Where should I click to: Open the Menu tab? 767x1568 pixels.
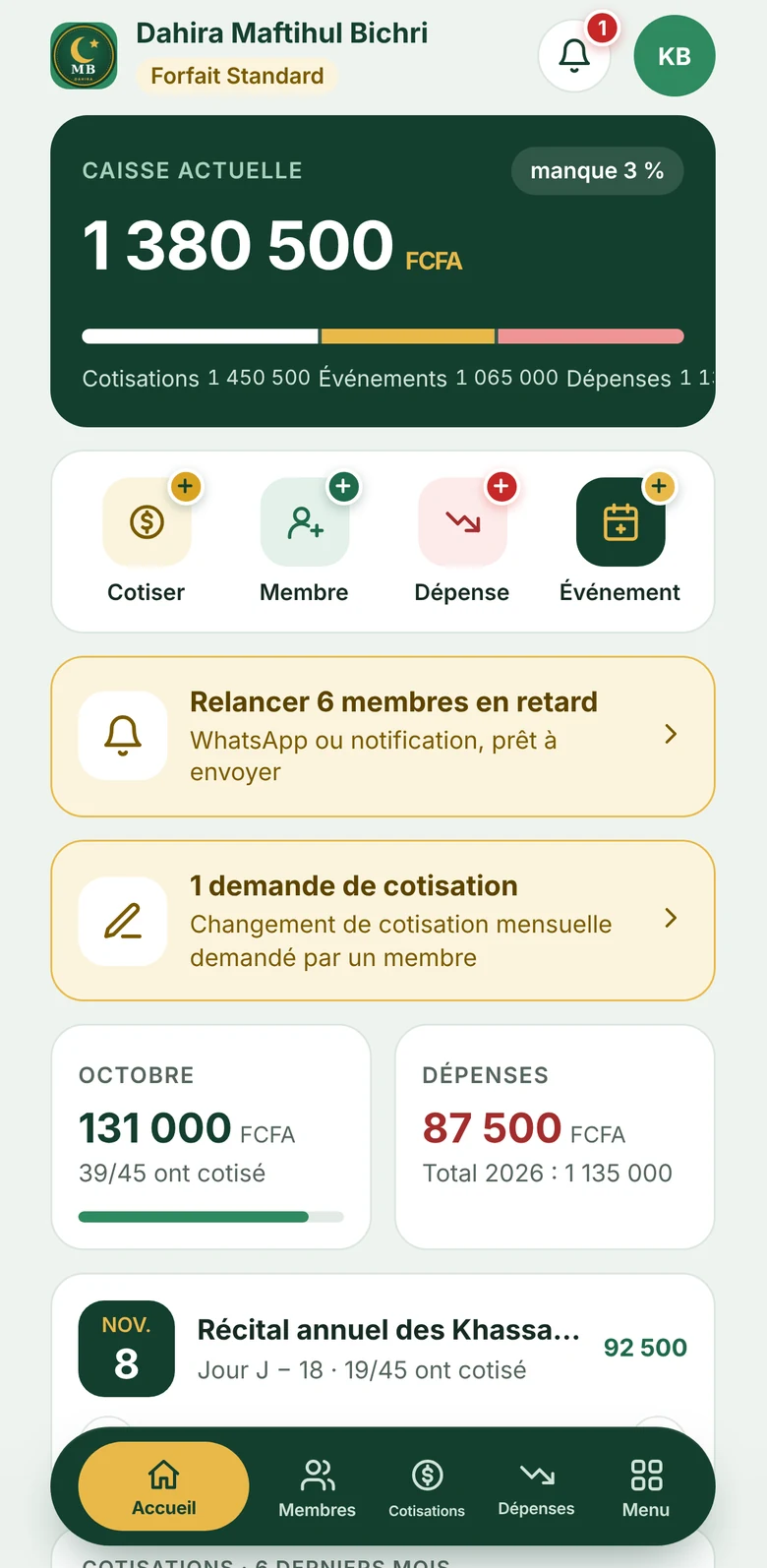[646, 1486]
